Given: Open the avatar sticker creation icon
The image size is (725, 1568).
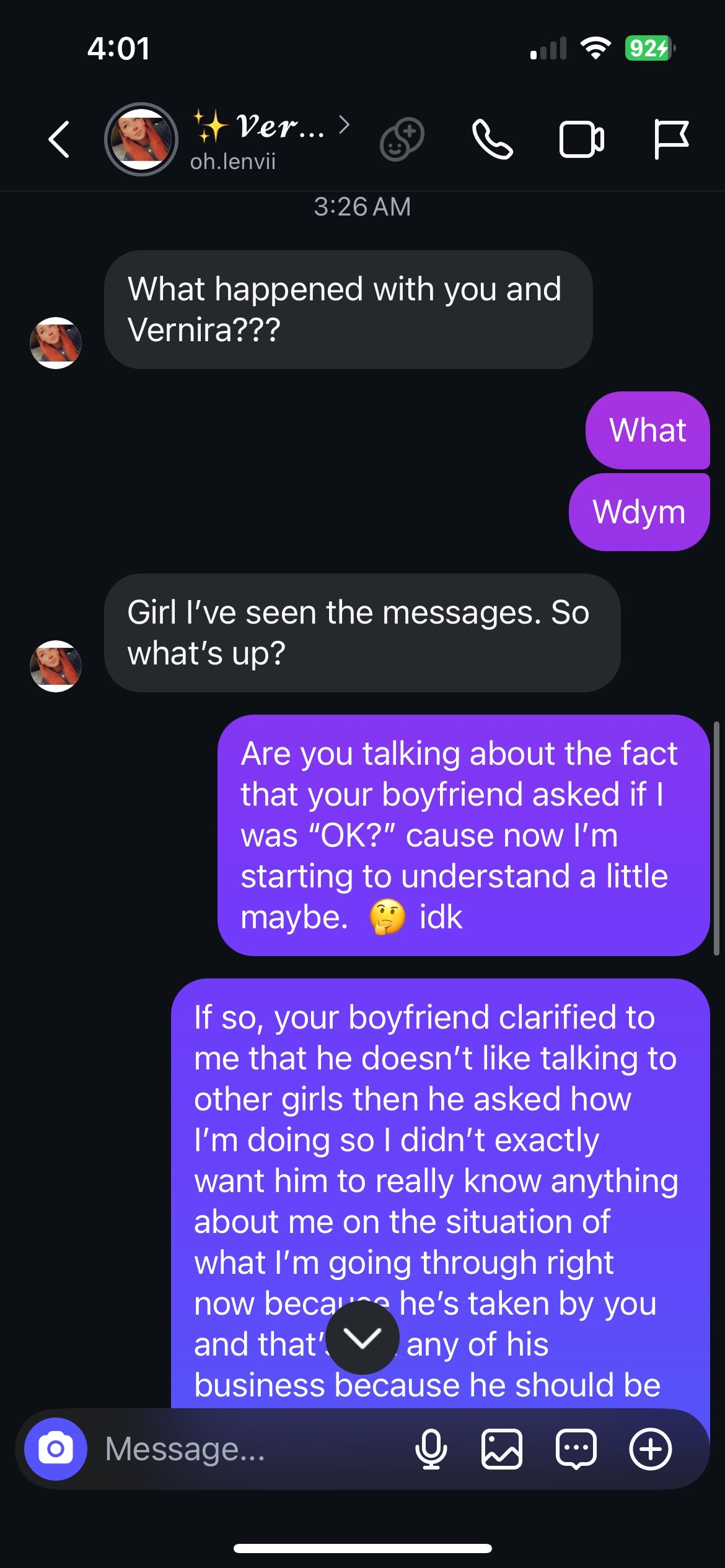Looking at the screenshot, I should pyautogui.click(x=402, y=139).
